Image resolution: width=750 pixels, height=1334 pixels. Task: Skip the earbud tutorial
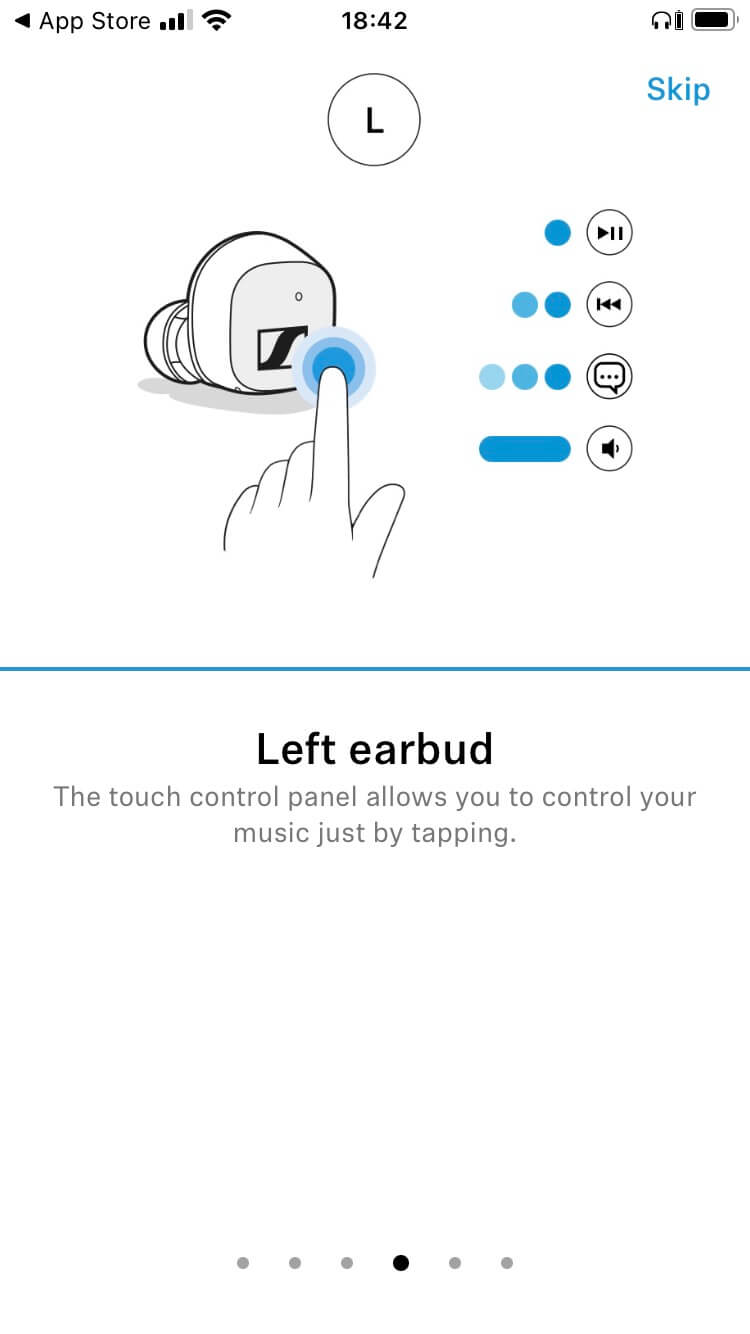(x=678, y=89)
